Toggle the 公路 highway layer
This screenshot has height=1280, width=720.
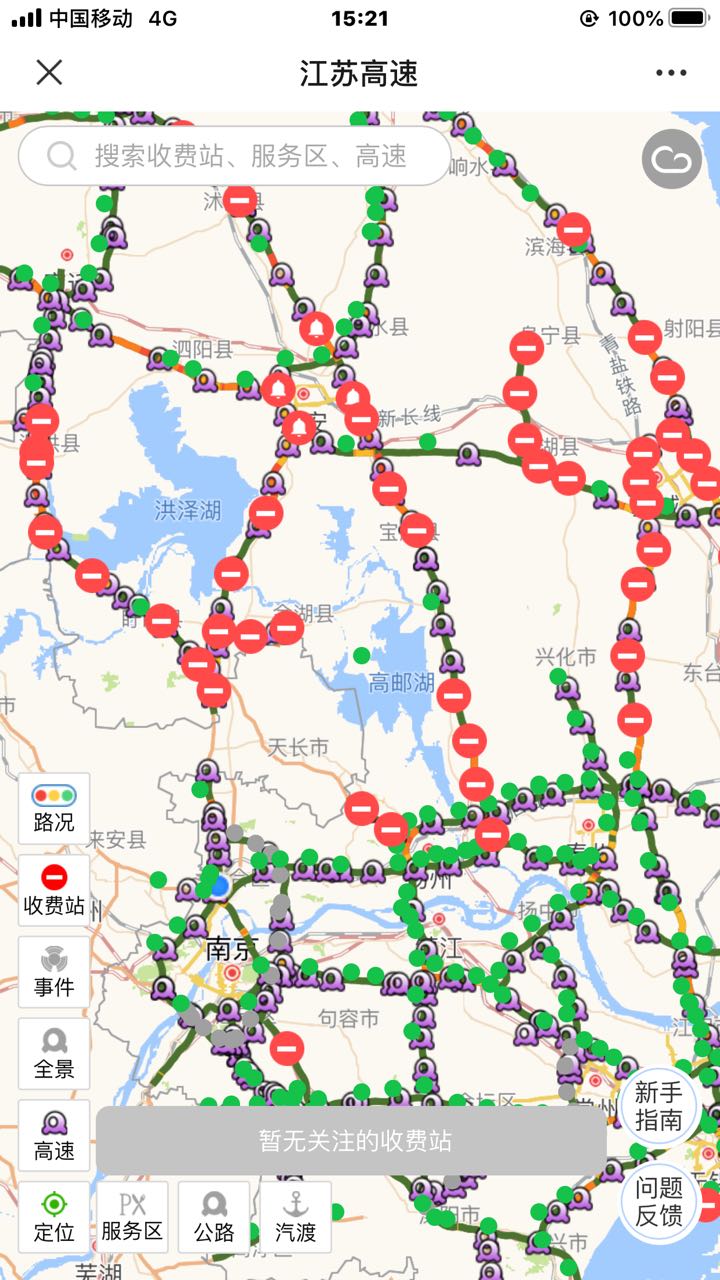[214, 1217]
